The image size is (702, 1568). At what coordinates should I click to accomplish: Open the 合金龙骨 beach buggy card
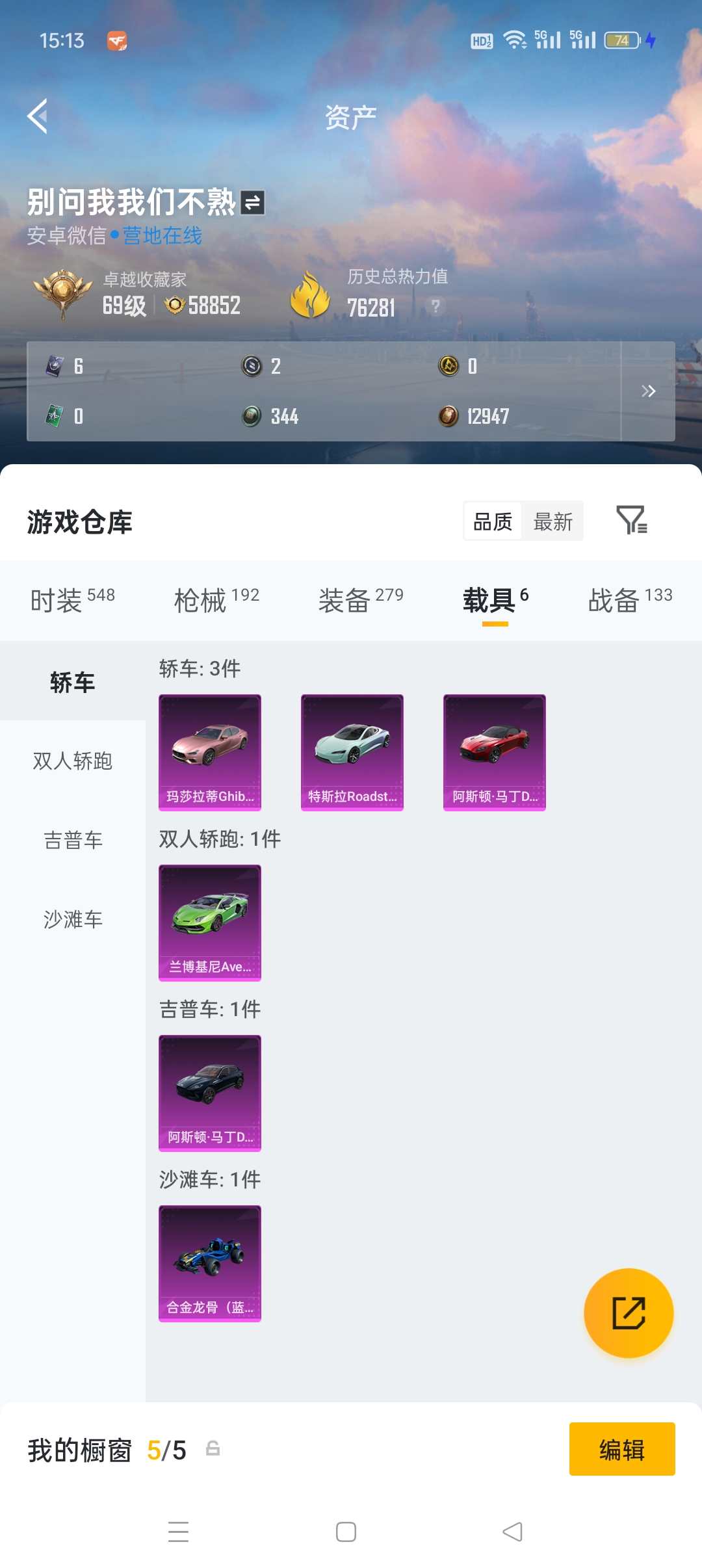[x=210, y=1264]
